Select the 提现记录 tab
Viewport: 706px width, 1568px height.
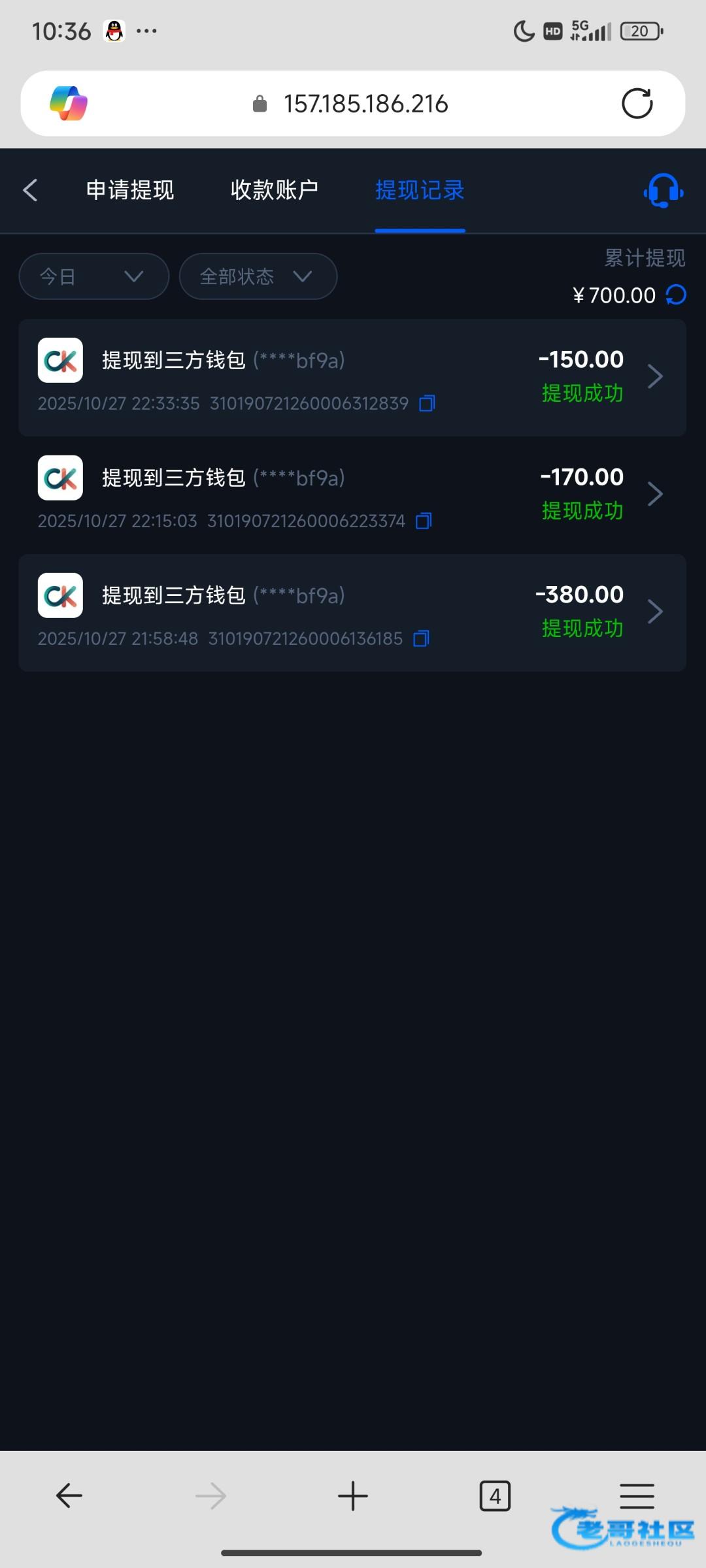click(x=420, y=190)
